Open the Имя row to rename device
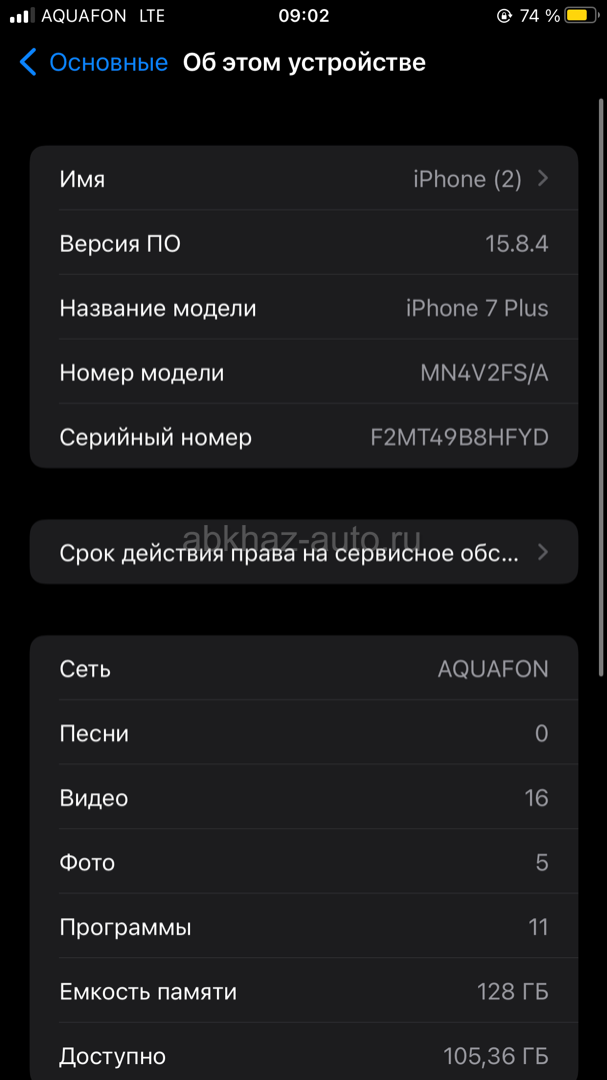 pos(303,179)
